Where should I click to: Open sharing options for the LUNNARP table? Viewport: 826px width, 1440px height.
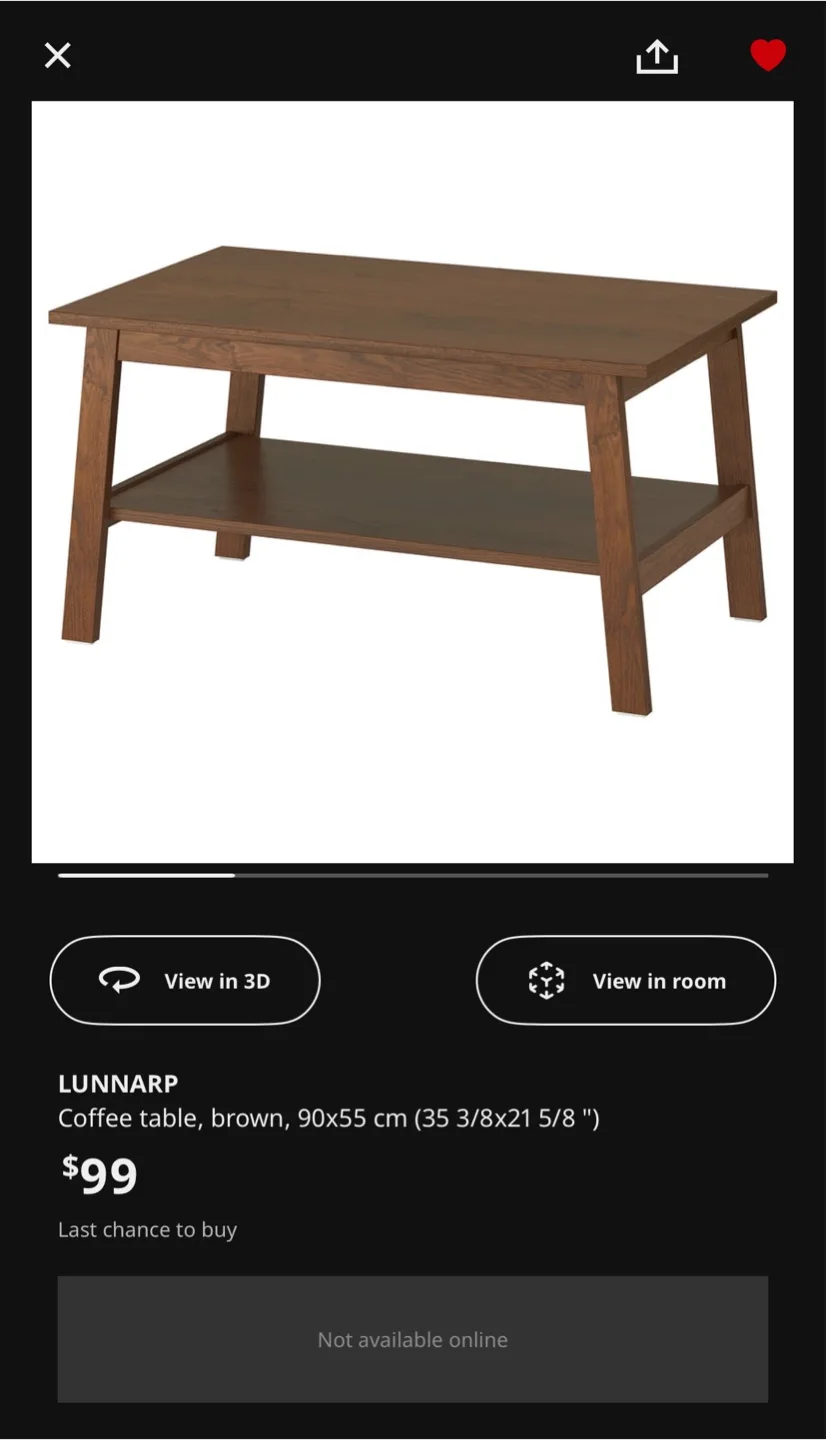(657, 55)
